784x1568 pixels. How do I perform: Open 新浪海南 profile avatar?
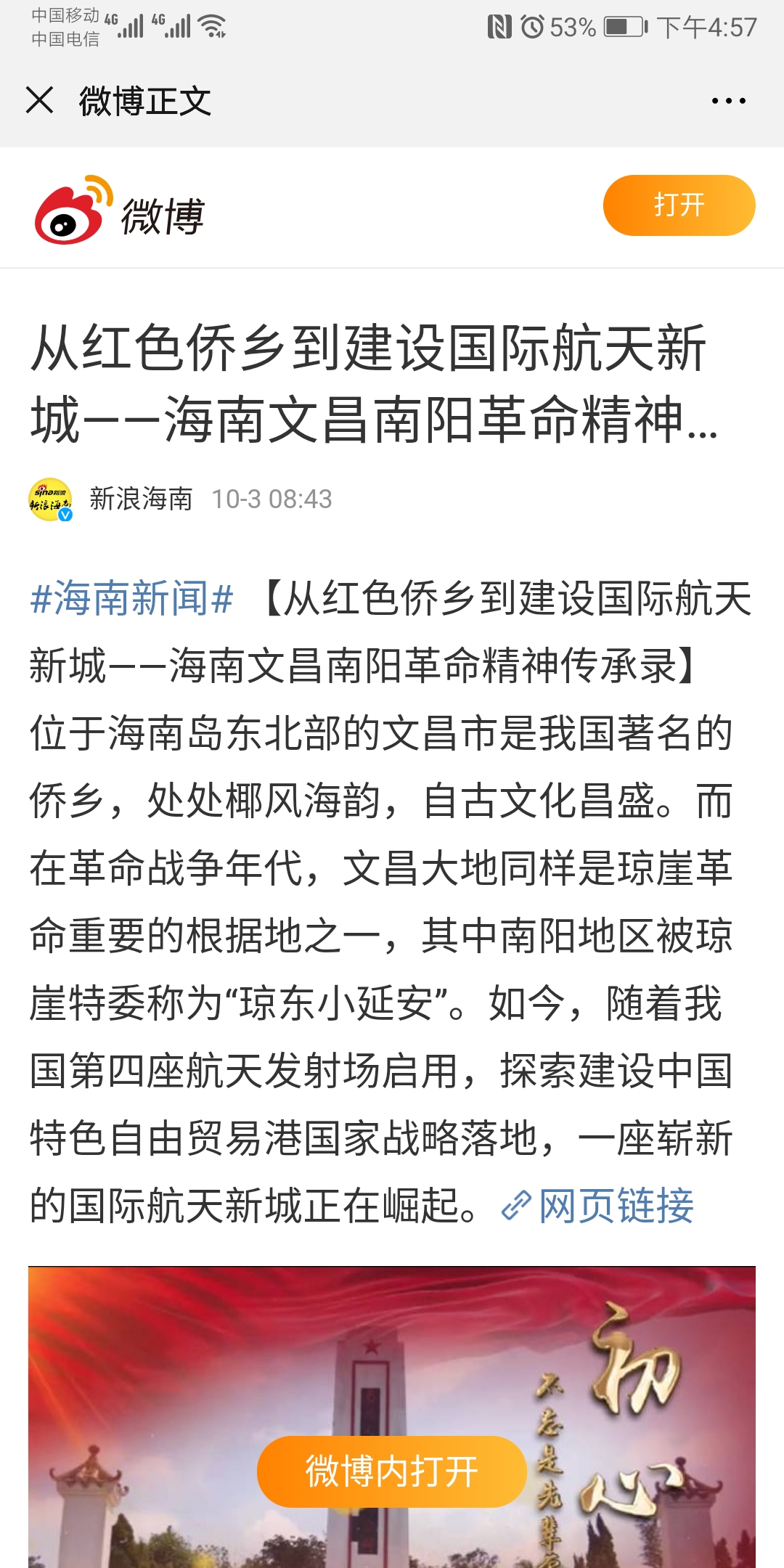point(50,499)
